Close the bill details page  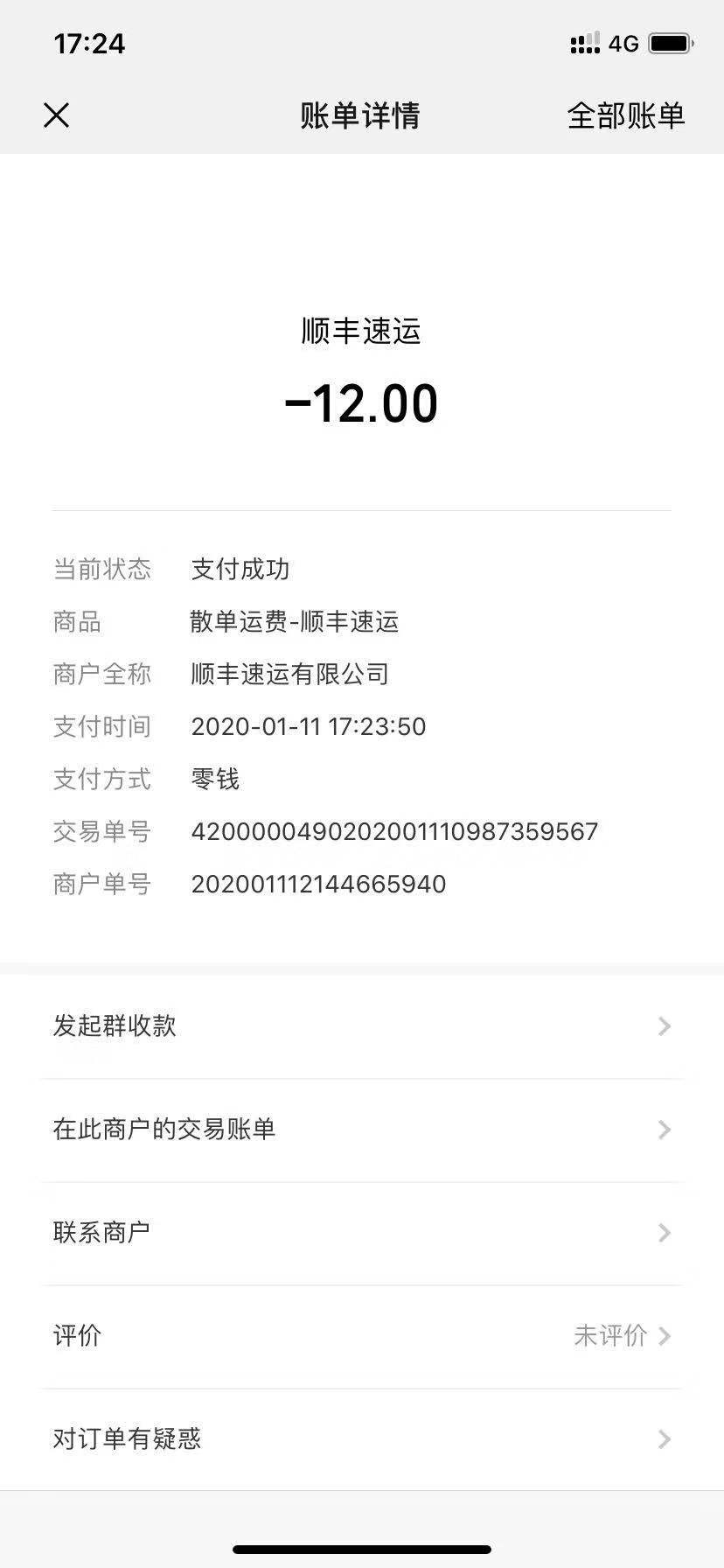click(57, 115)
